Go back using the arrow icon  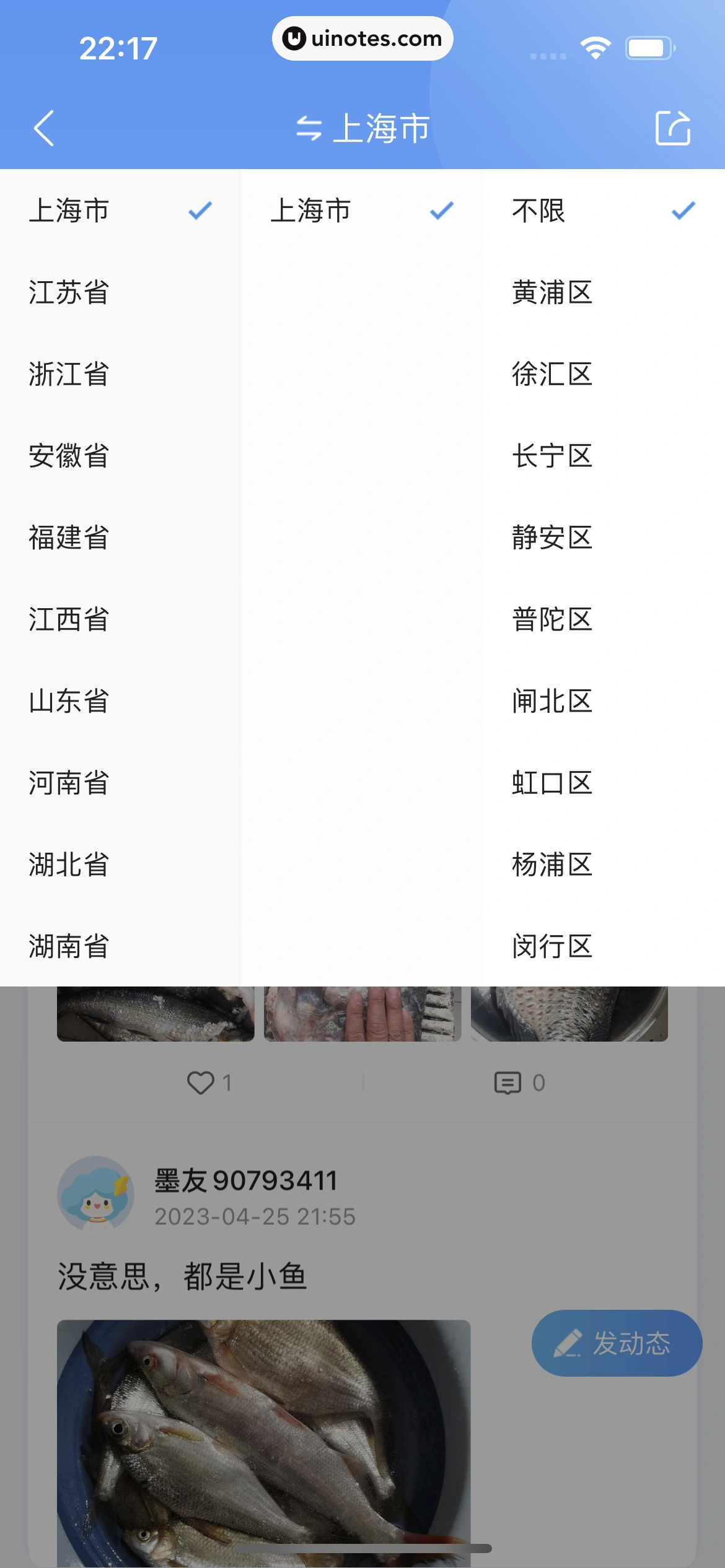(x=44, y=128)
